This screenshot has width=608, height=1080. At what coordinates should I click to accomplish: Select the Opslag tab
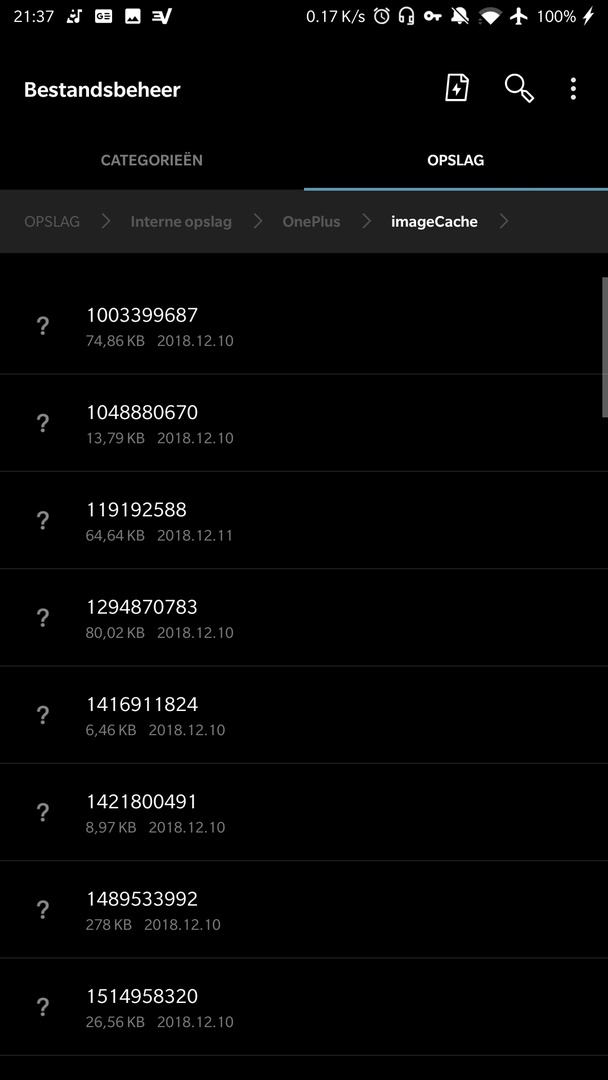(456, 160)
